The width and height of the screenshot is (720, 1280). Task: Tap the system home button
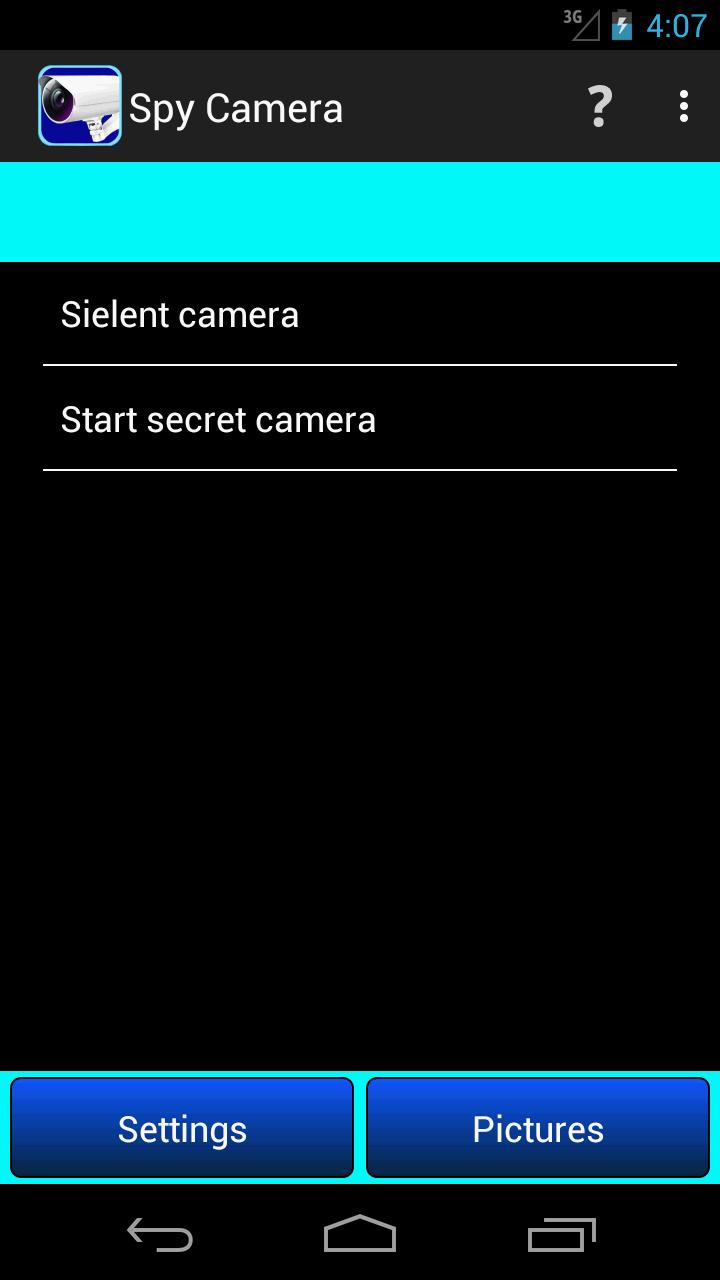pos(360,1236)
